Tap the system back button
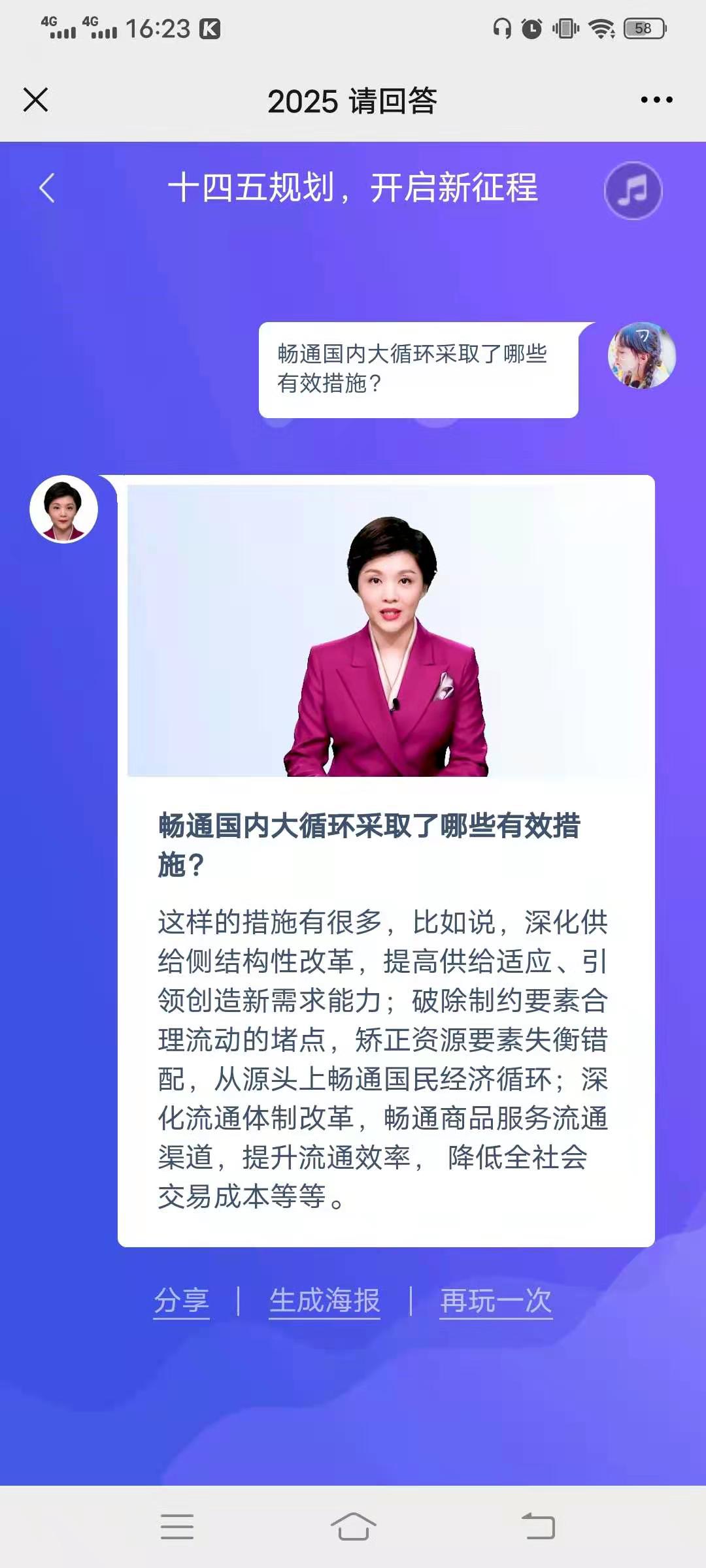 pos(537,1526)
